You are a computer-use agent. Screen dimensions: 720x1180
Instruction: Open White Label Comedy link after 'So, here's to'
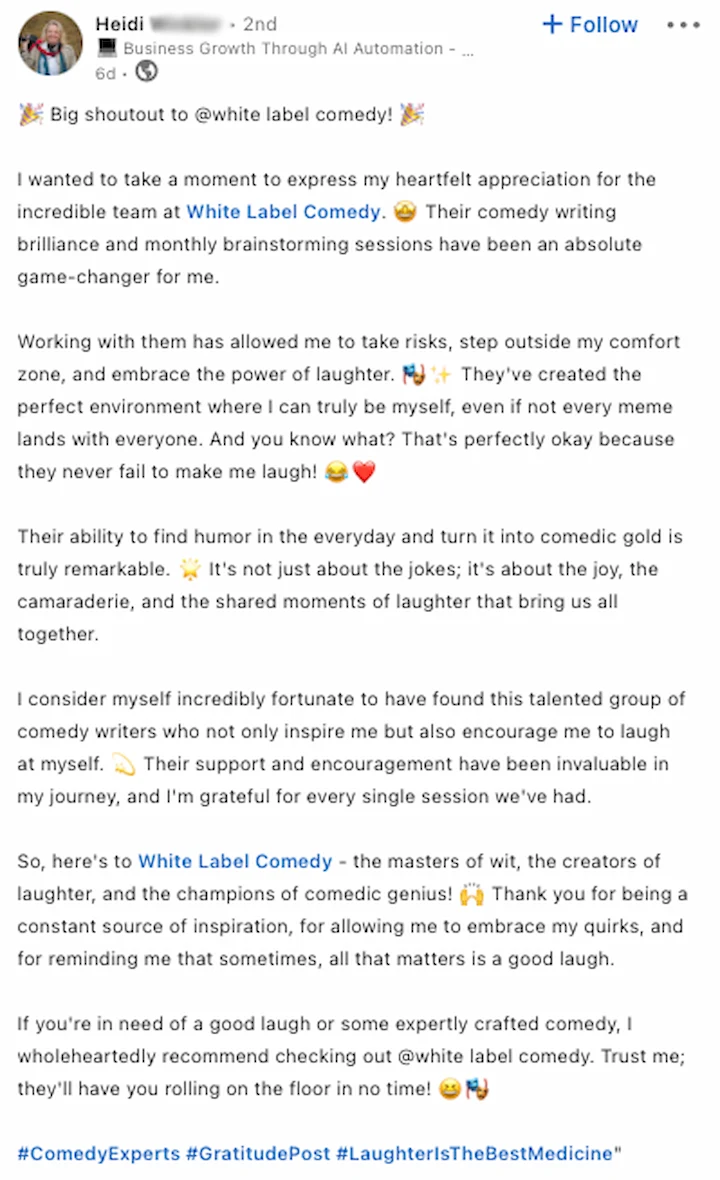point(235,861)
